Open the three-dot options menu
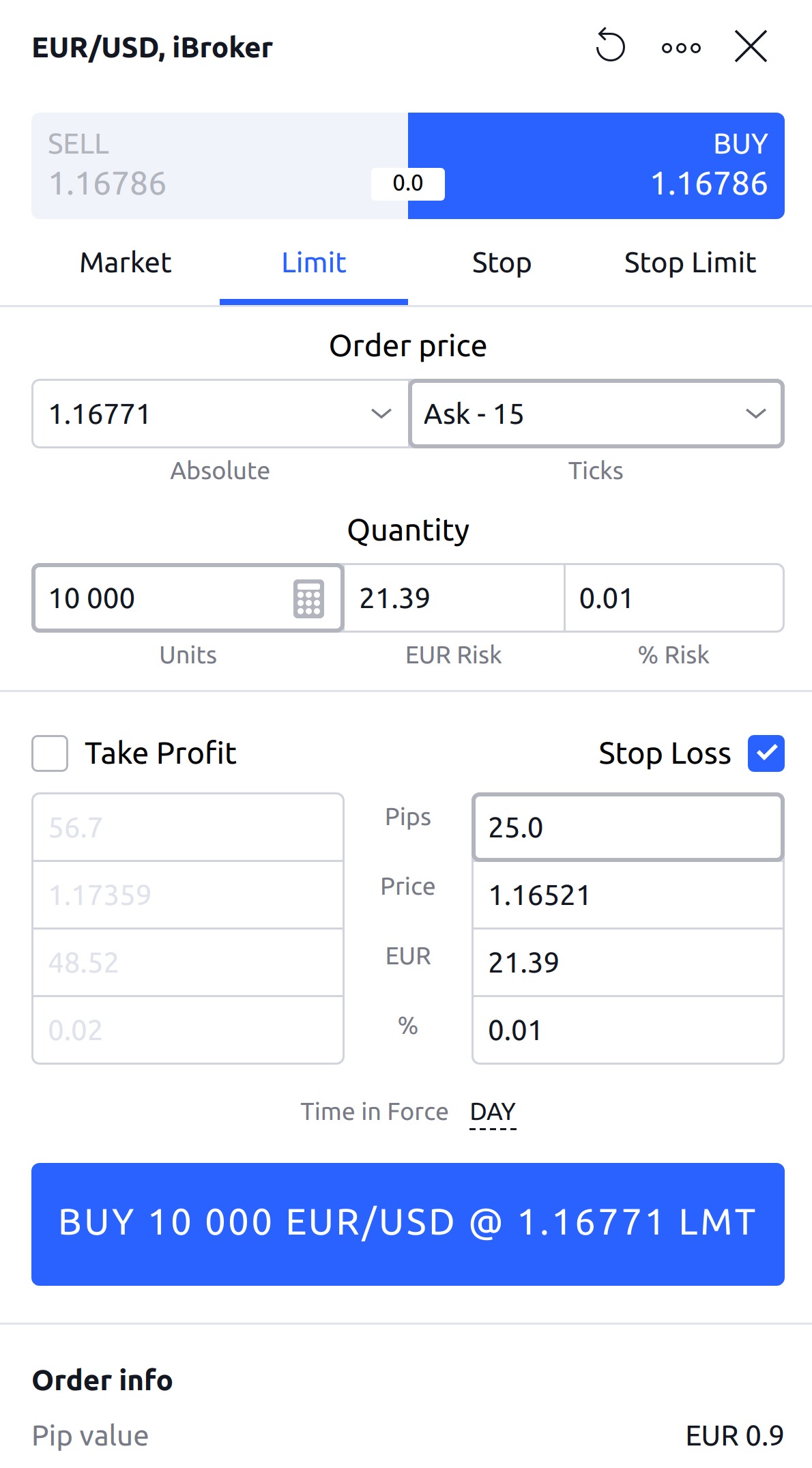The height and width of the screenshot is (1468, 812). coord(681,48)
